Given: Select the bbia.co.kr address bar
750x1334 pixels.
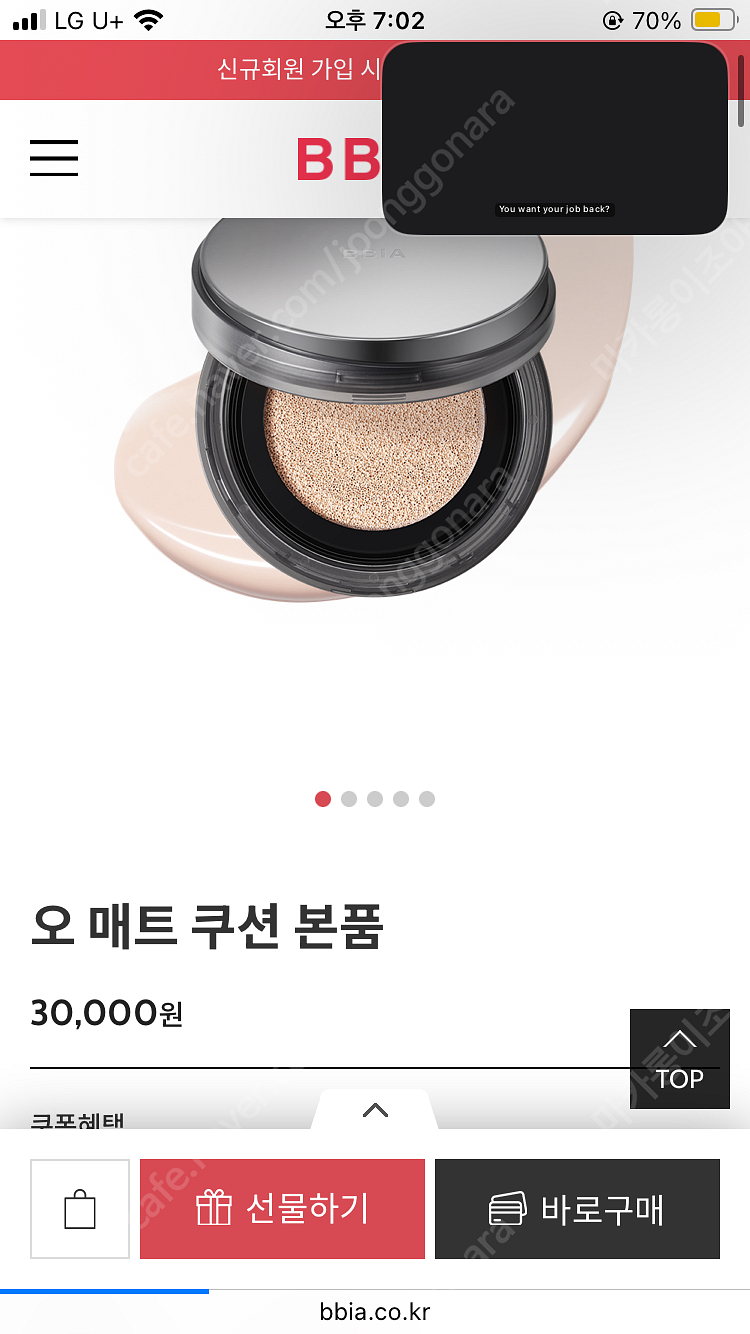Looking at the screenshot, I should click(375, 1312).
